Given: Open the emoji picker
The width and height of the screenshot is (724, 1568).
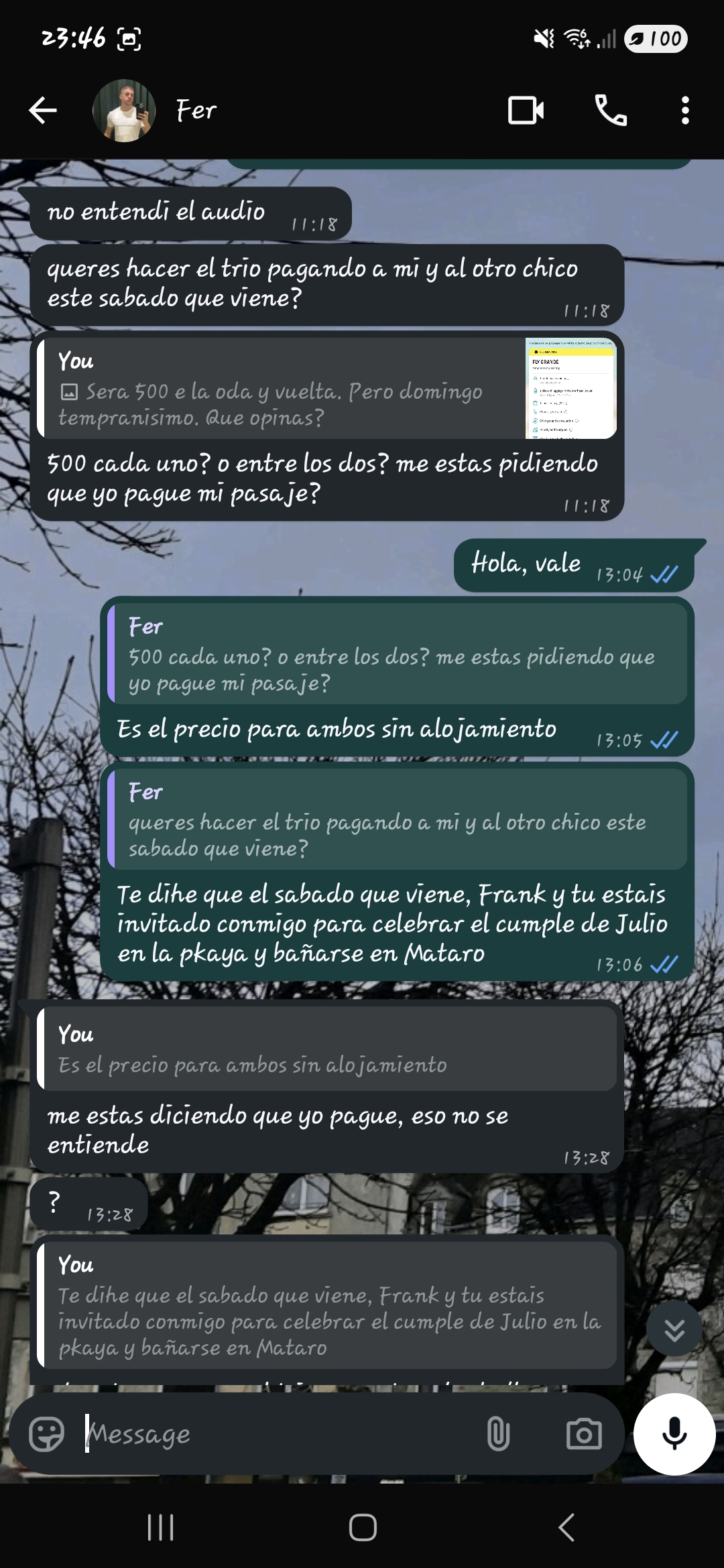Looking at the screenshot, I should (x=47, y=1434).
